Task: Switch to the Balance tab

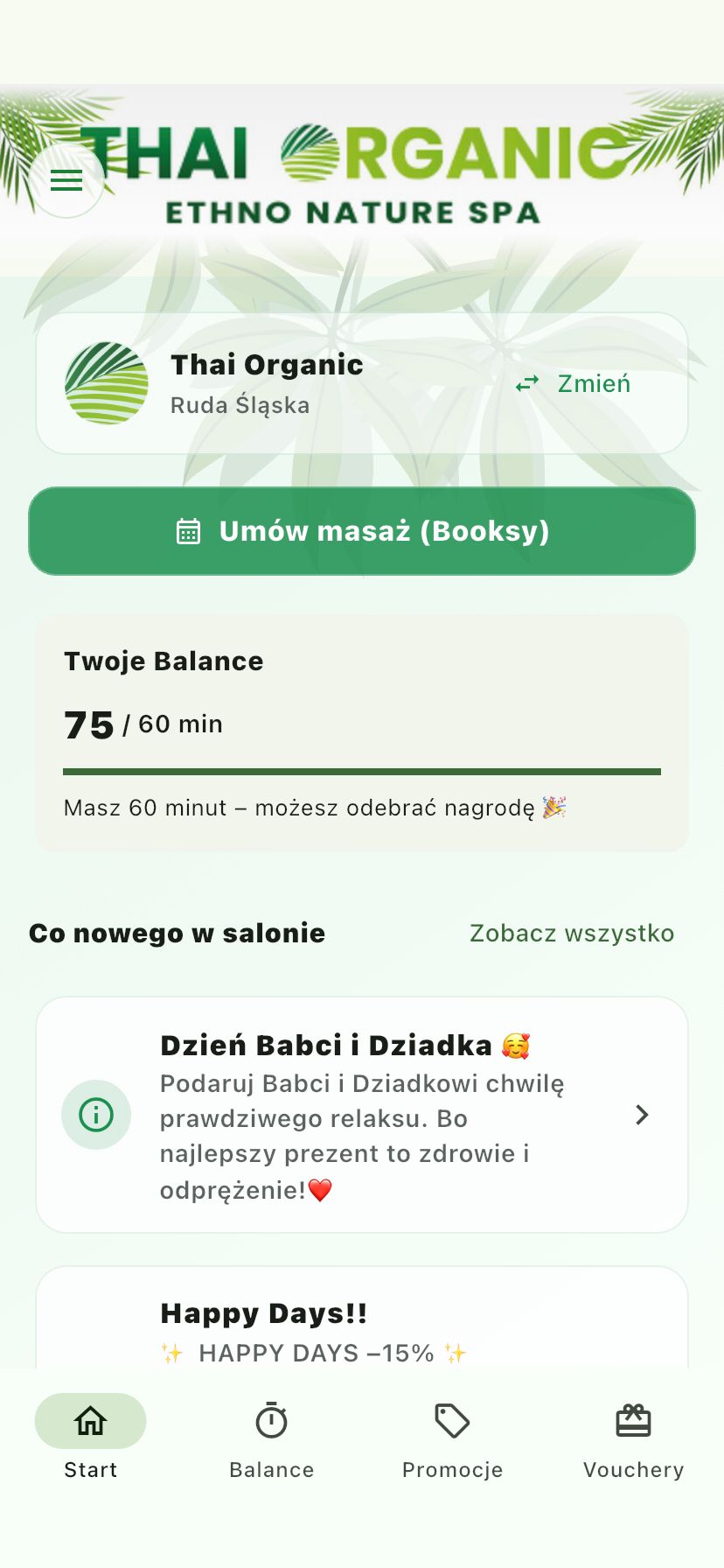Action: (x=271, y=1437)
